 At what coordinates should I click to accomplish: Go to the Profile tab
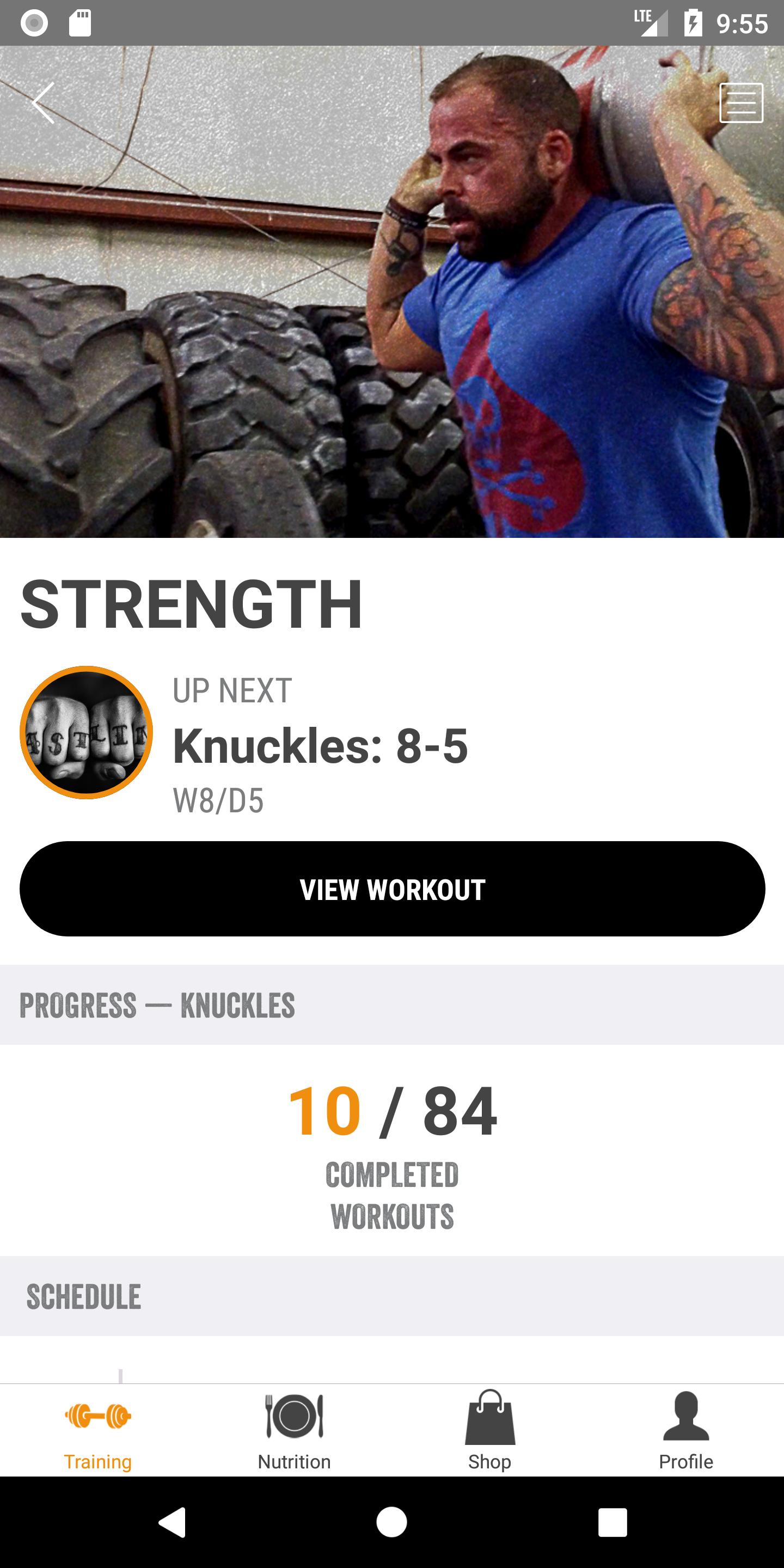[x=685, y=1430]
